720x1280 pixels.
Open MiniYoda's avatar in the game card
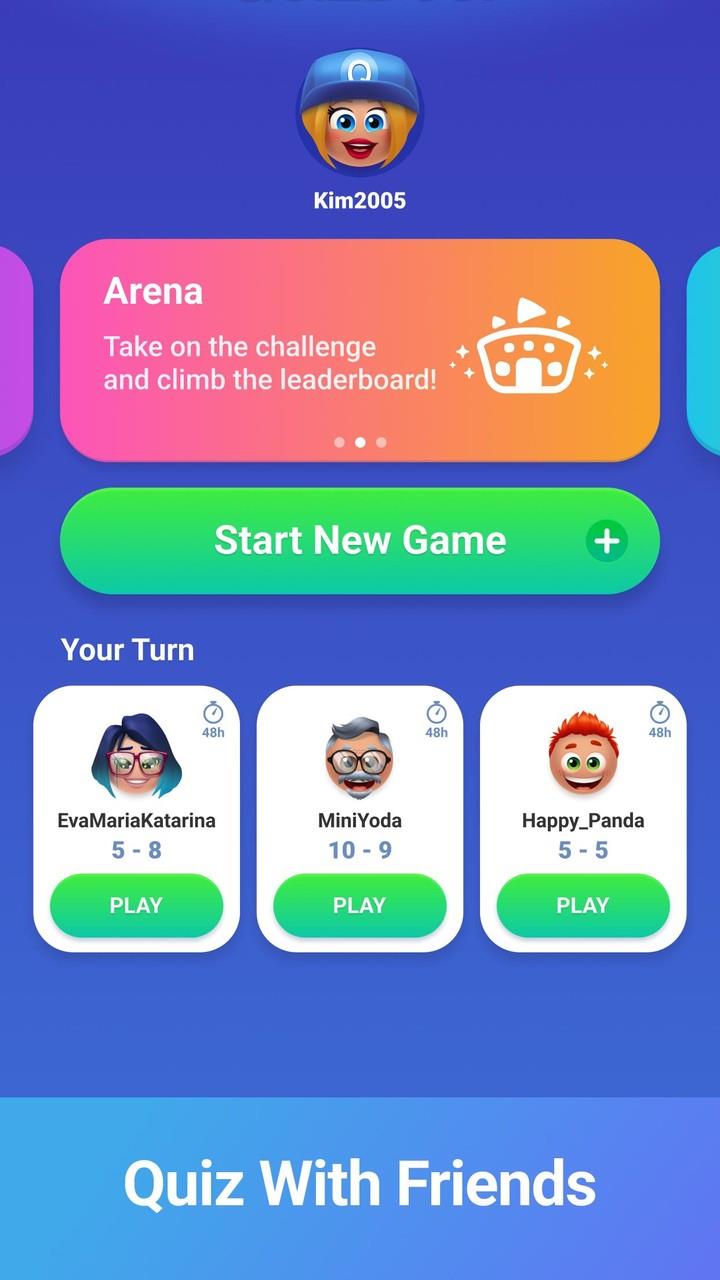[359, 757]
